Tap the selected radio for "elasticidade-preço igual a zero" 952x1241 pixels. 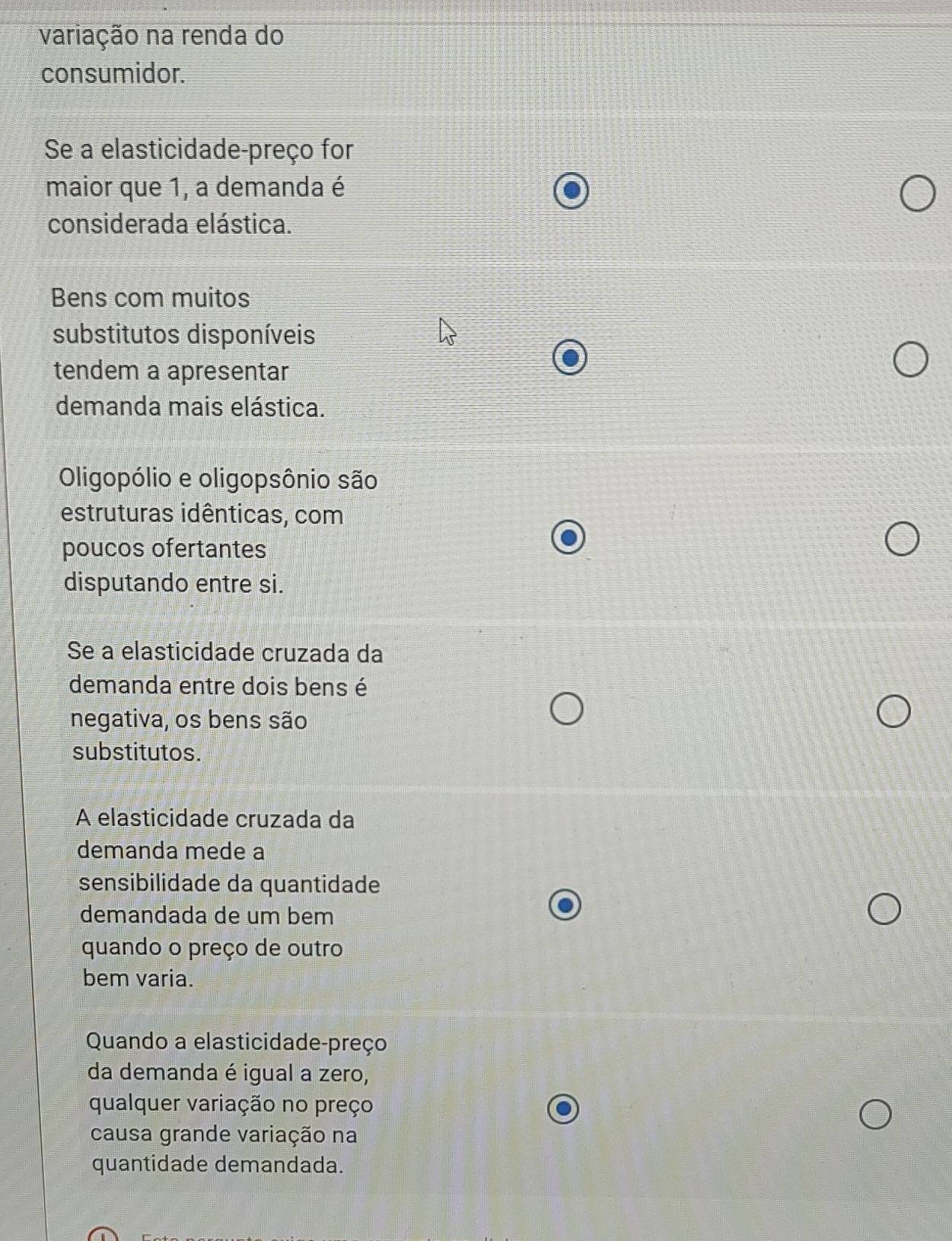pyautogui.click(x=563, y=1109)
